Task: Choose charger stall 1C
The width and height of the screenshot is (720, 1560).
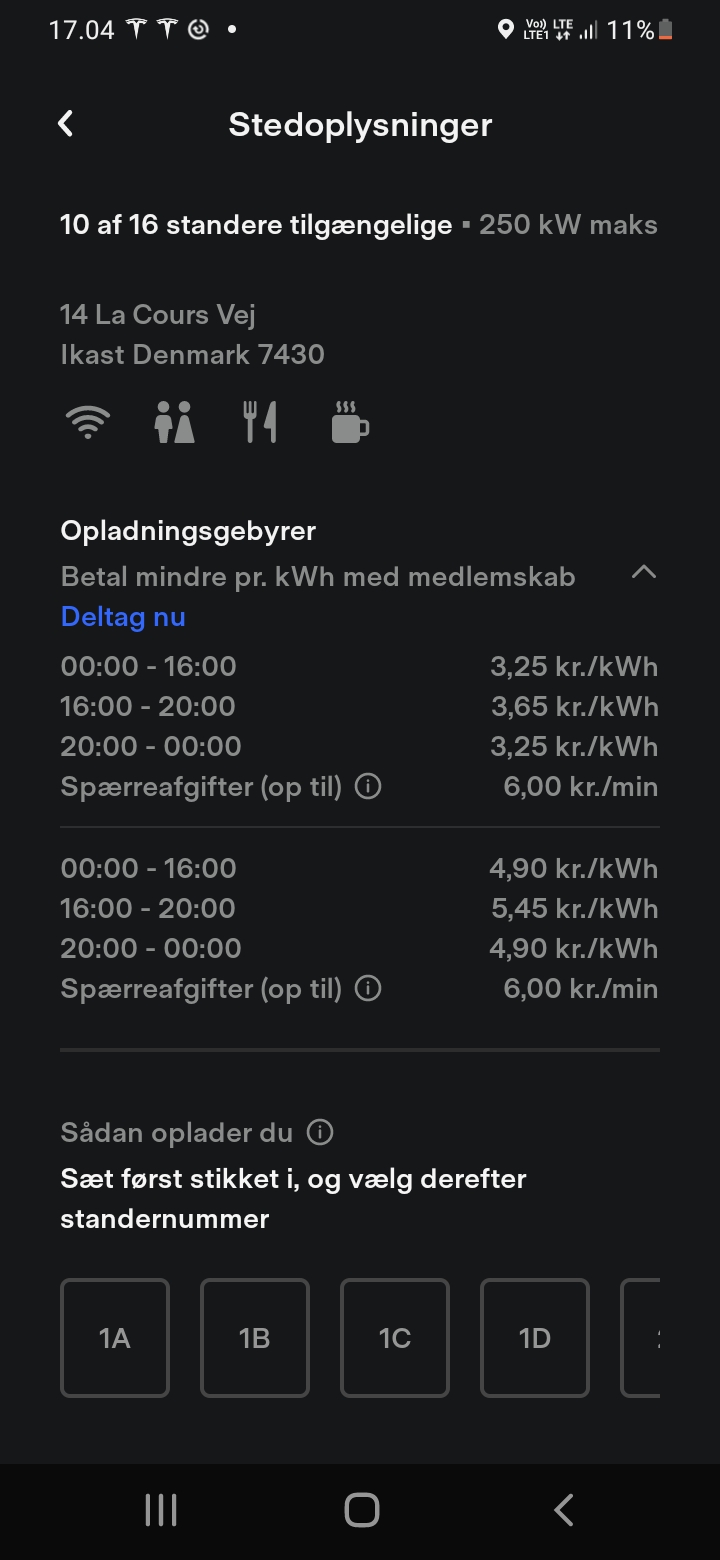Action: point(395,1338)
